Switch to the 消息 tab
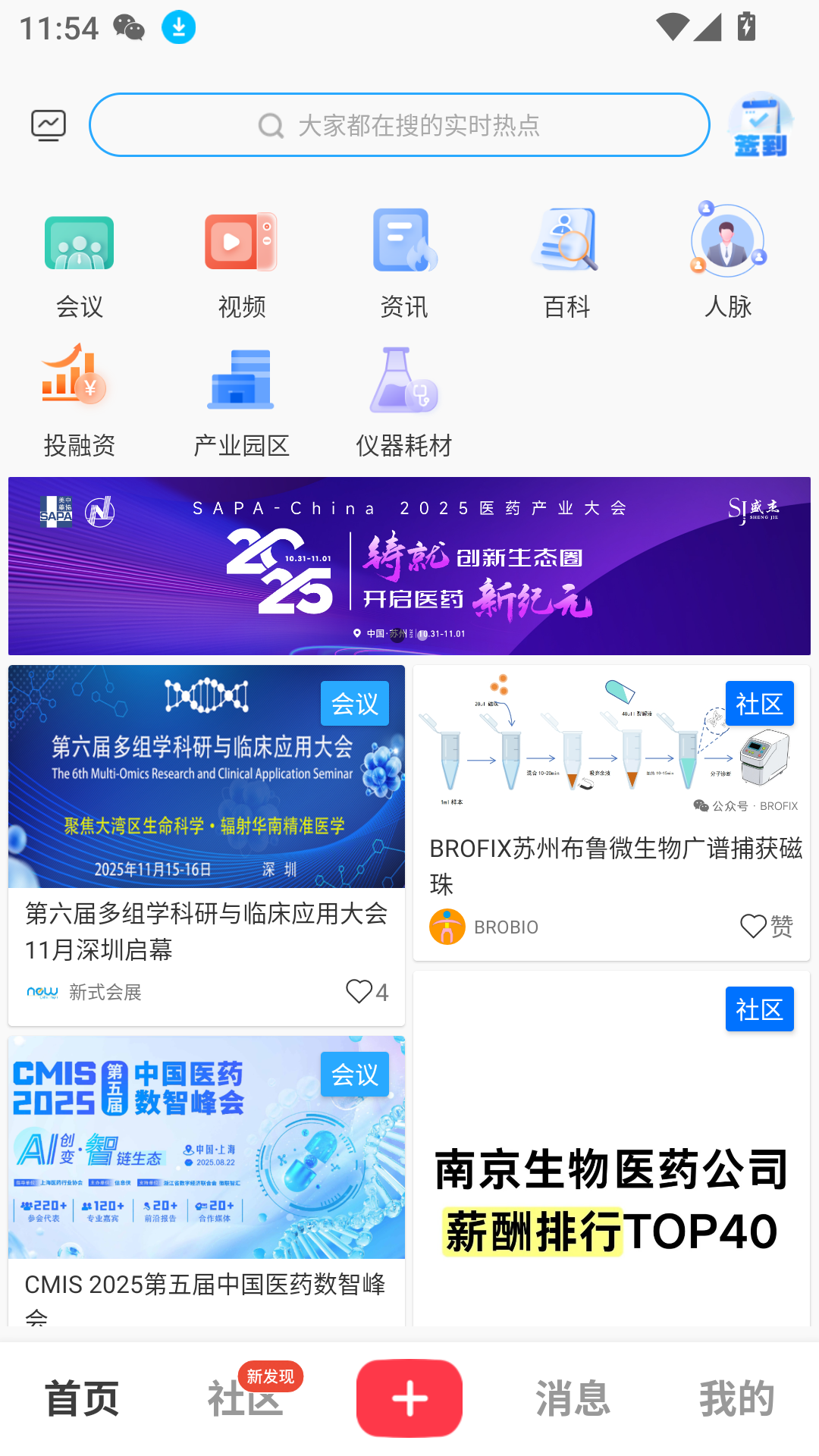 [573, 1398]
